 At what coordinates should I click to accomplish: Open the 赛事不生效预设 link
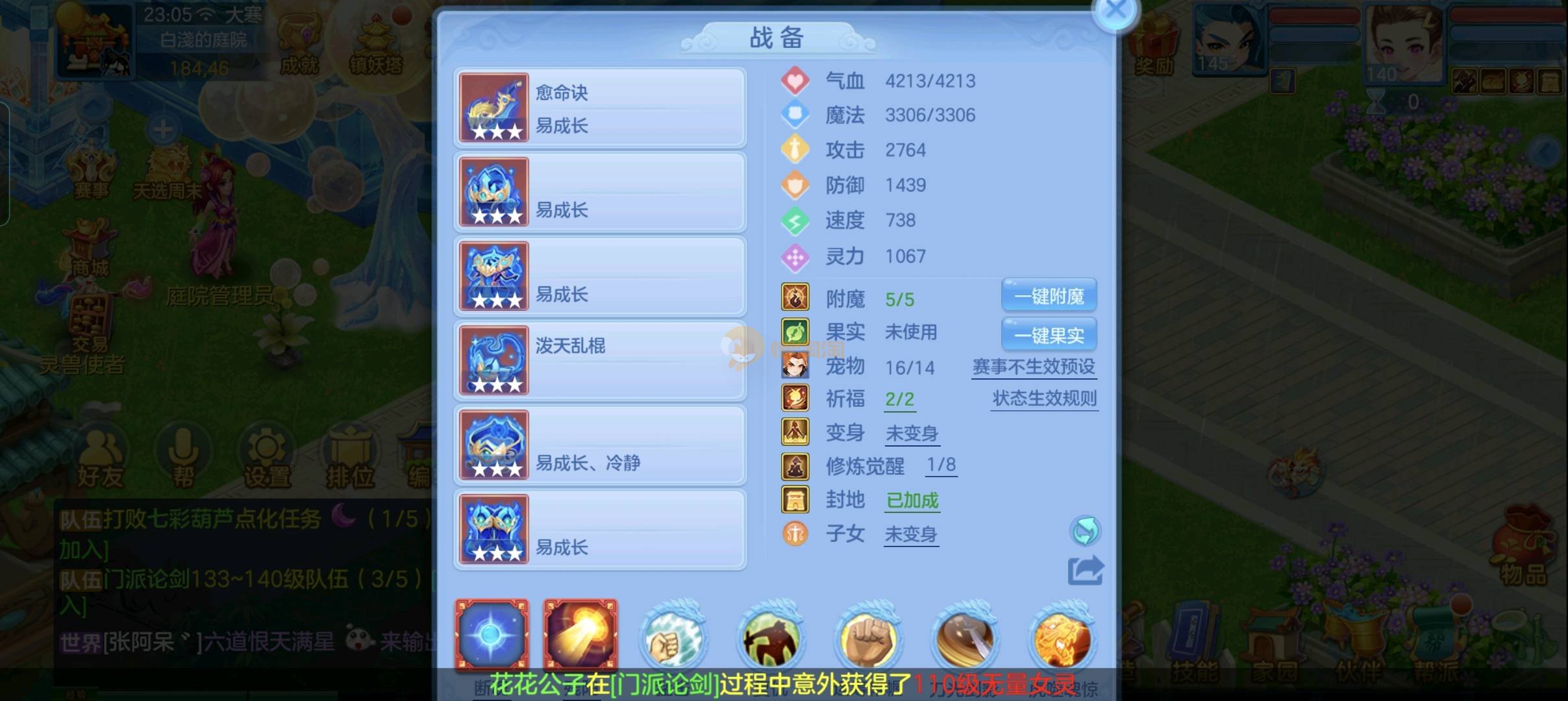1034,367
